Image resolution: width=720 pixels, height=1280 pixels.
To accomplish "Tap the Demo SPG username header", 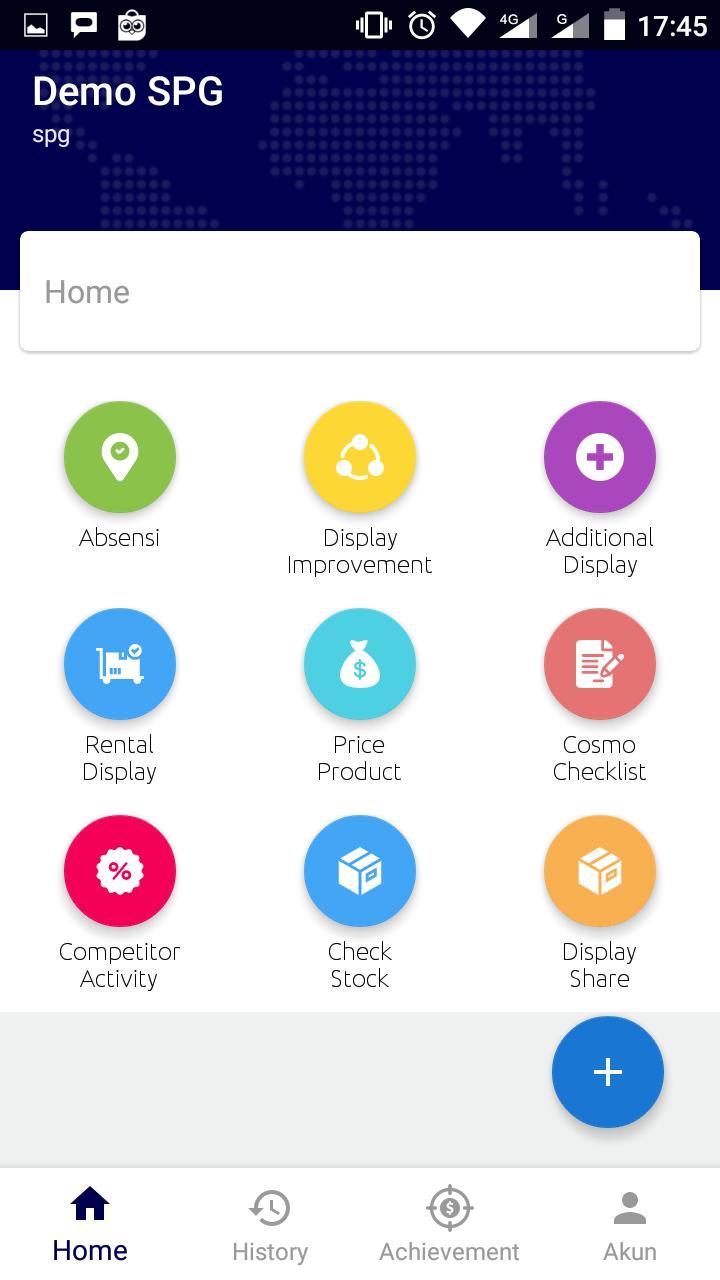I will coord(128,91).
